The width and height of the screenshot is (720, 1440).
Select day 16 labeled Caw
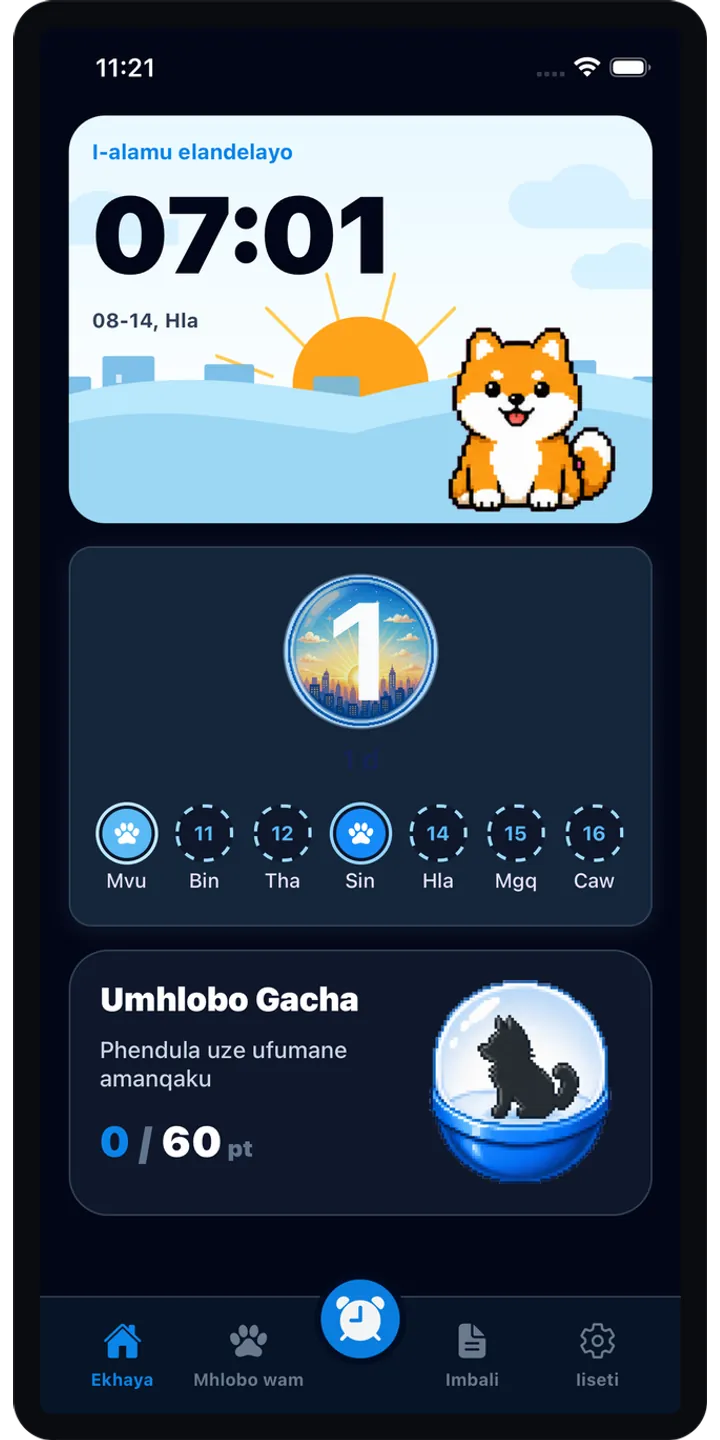(594, 833)
